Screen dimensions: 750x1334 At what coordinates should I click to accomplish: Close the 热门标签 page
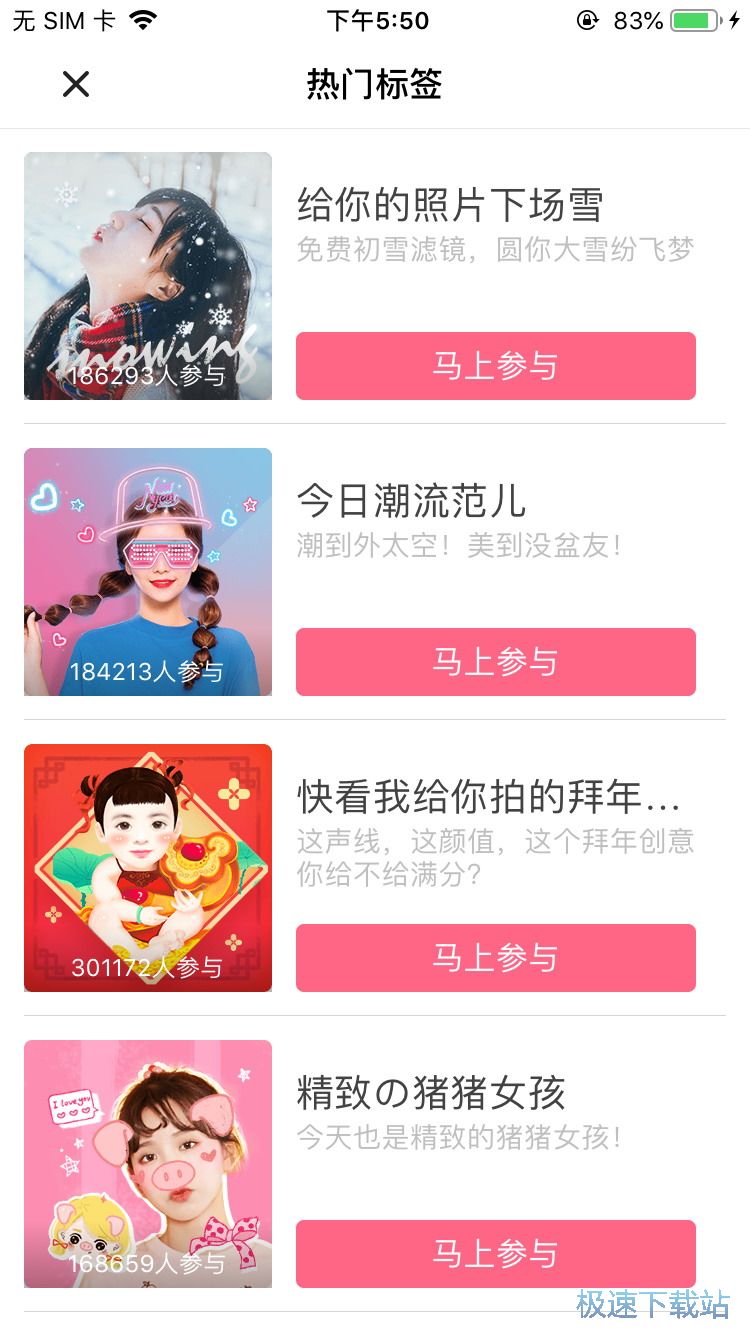pos(76,84)
